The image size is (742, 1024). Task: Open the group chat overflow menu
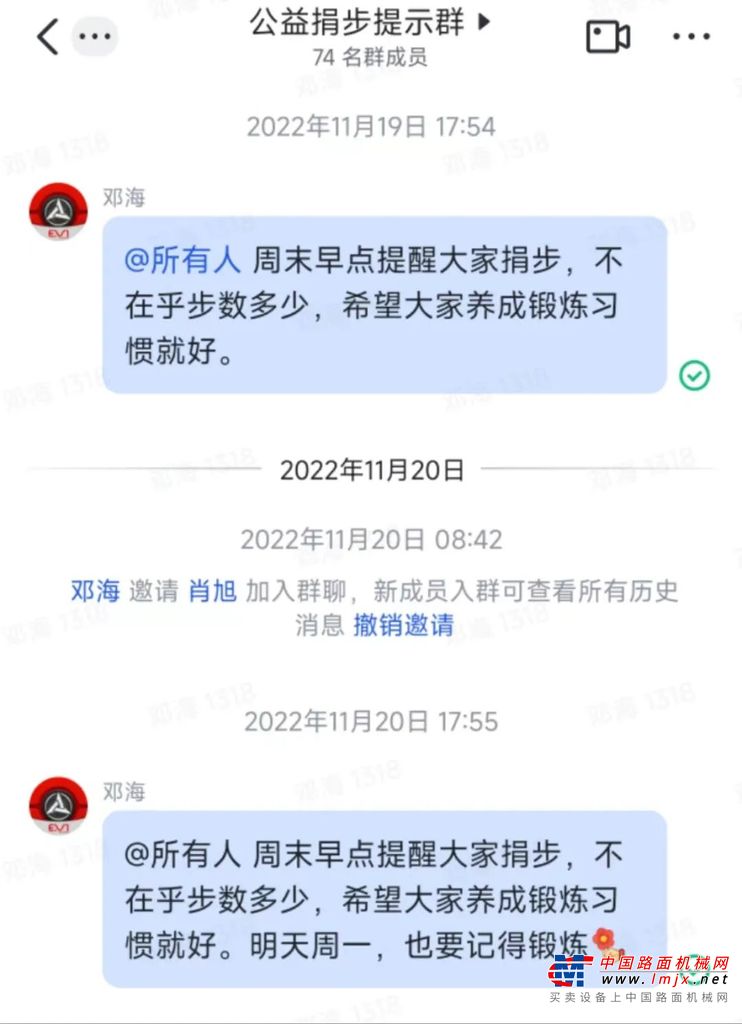click(x=690, y=37)
